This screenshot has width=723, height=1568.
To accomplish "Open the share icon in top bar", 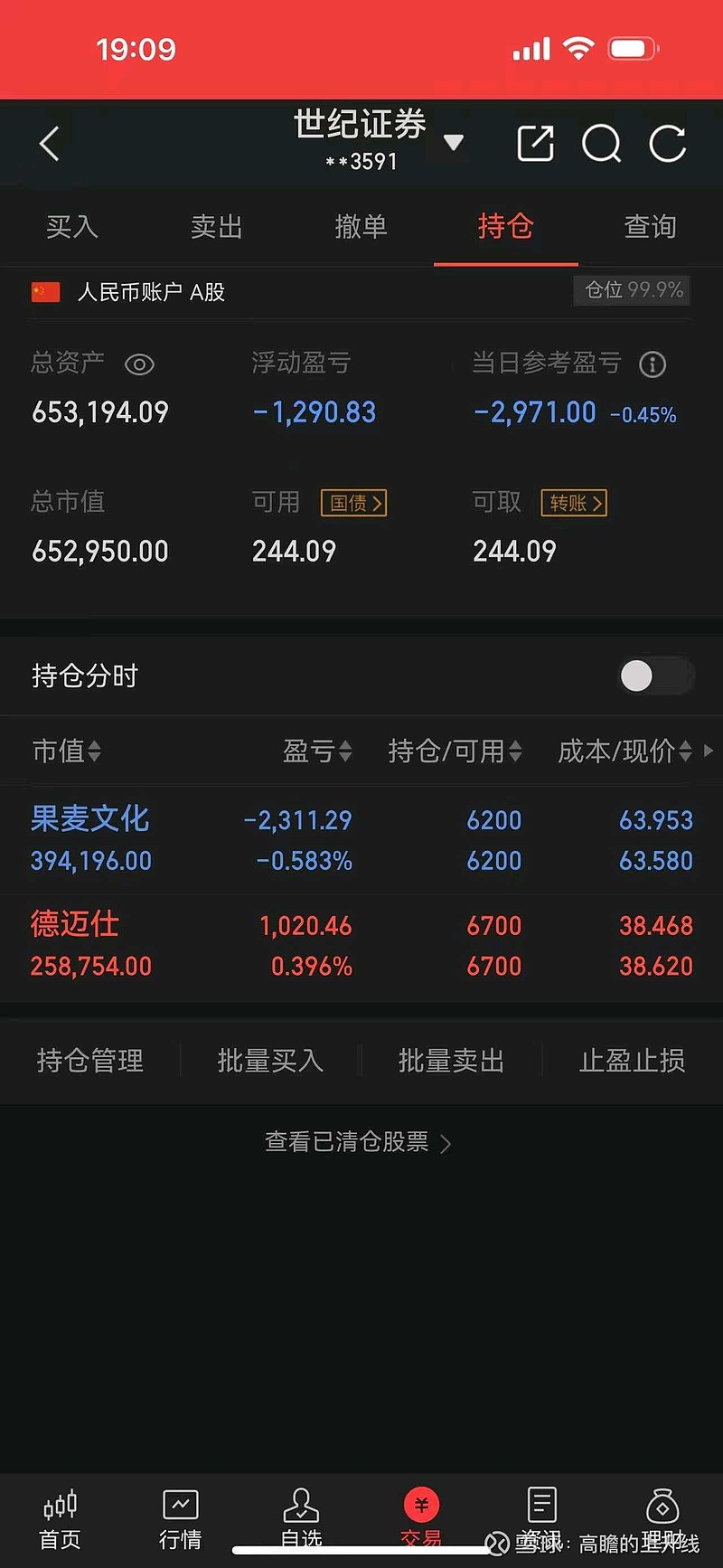I will [535, 143].
